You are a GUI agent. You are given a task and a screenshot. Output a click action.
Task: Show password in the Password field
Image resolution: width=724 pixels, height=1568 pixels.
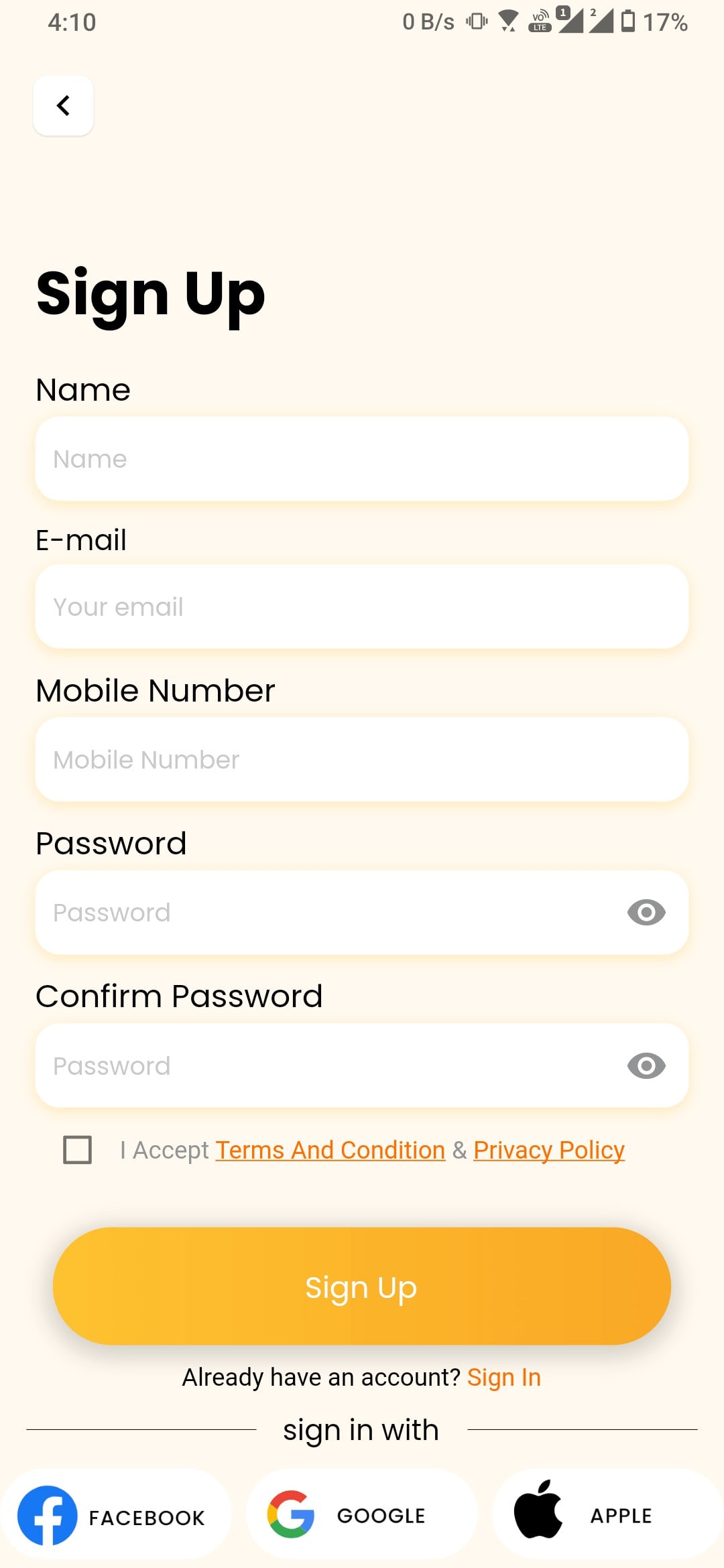coord(646,913)
